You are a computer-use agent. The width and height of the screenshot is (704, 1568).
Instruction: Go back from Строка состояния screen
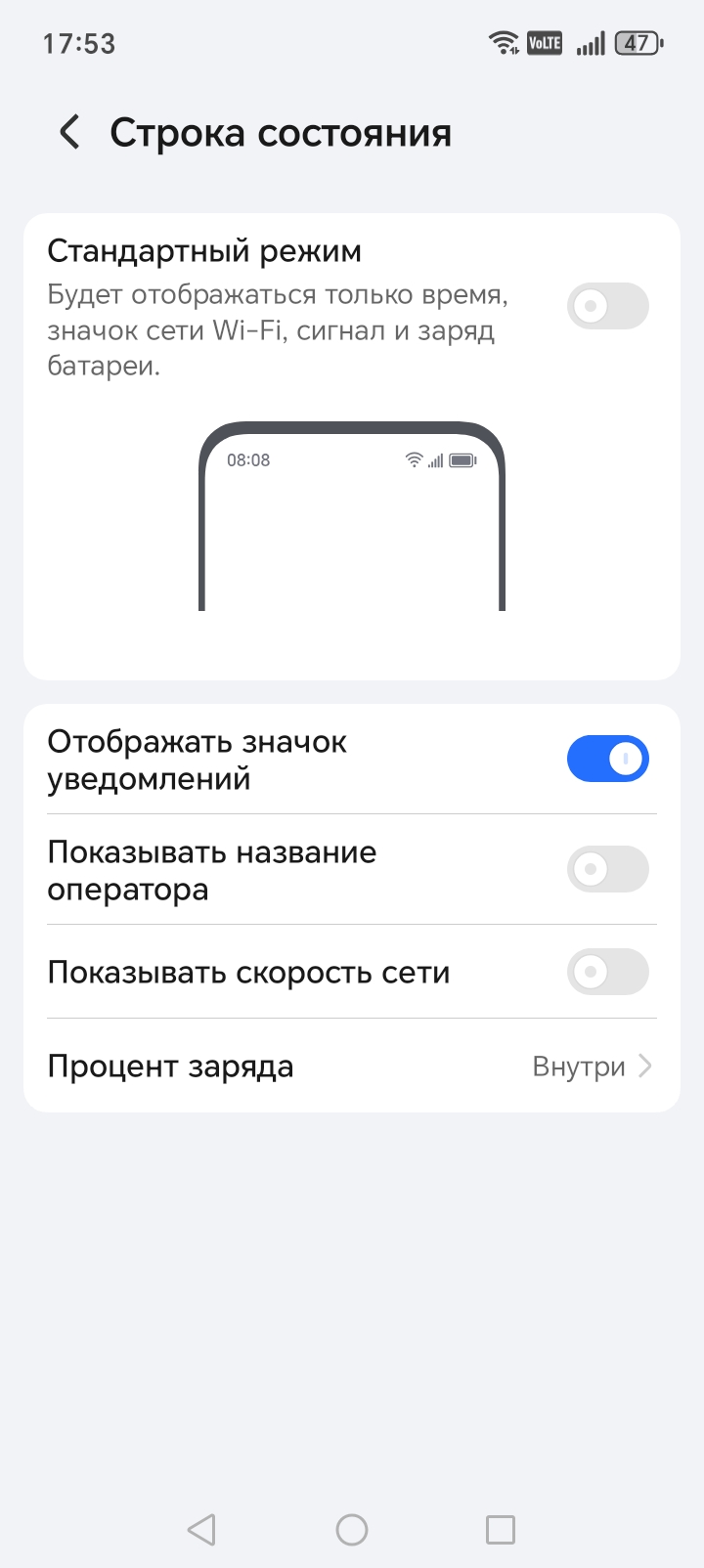69,133
